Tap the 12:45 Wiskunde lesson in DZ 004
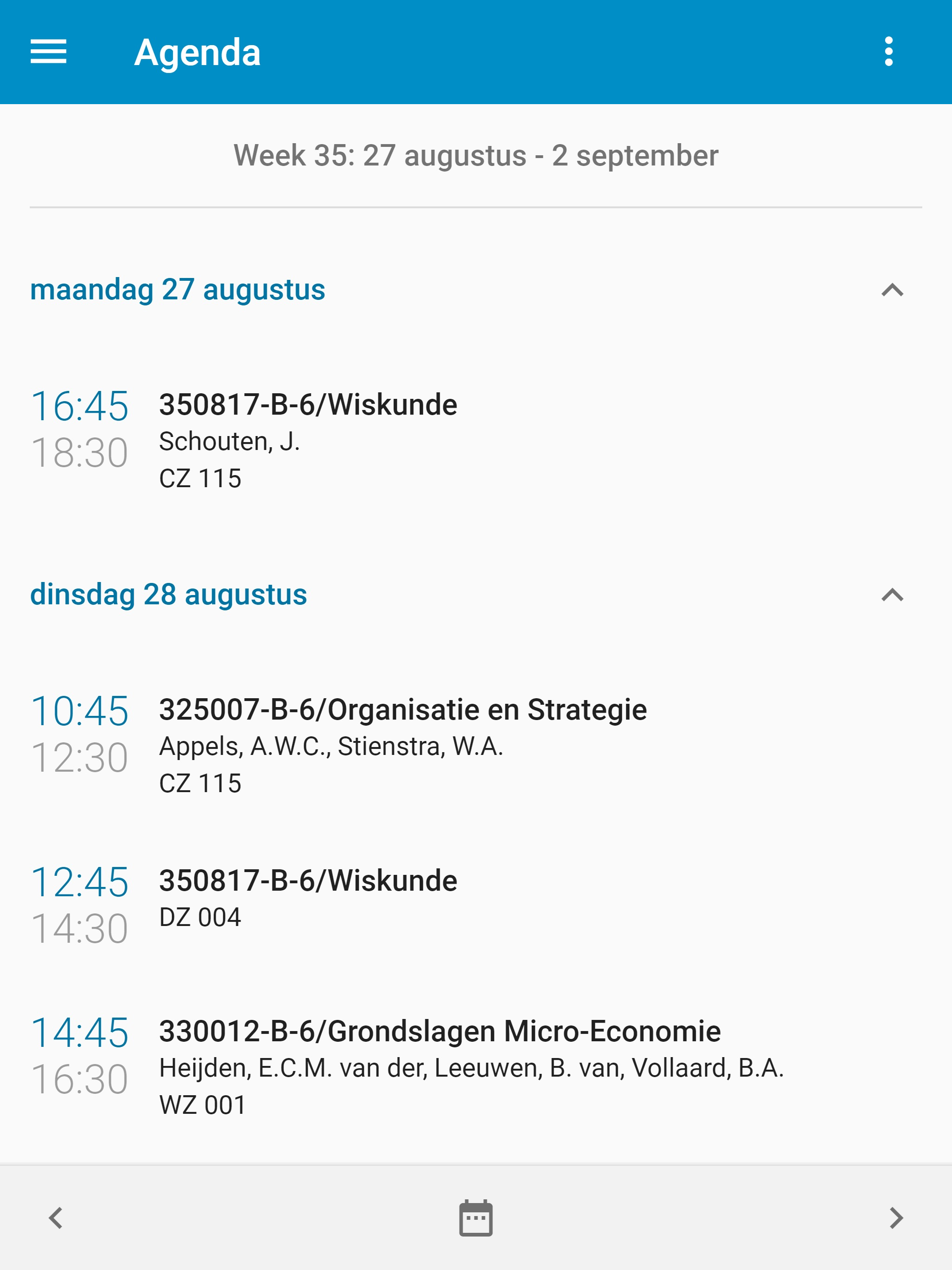Image resolution: width=952 pixels, height=1270 pixels. 308,881
